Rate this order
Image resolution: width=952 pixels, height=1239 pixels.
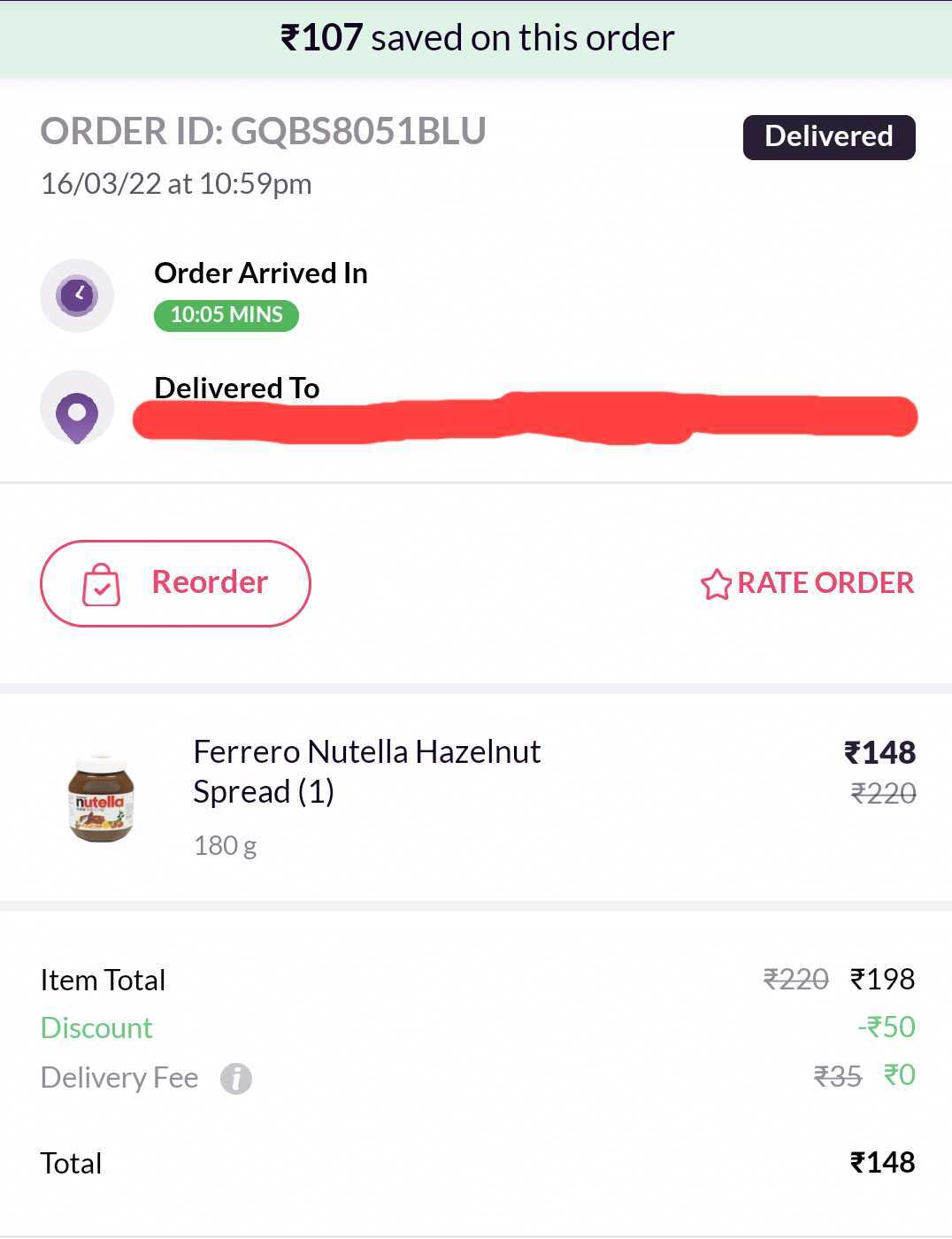click(807, 583)
